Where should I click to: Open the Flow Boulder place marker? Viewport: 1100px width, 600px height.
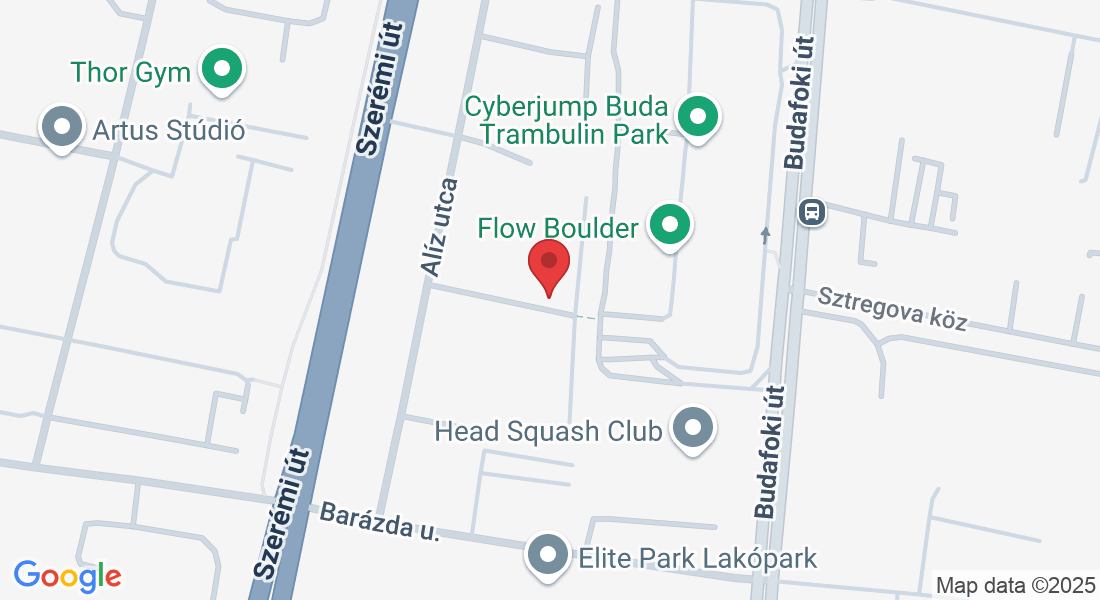670,226
